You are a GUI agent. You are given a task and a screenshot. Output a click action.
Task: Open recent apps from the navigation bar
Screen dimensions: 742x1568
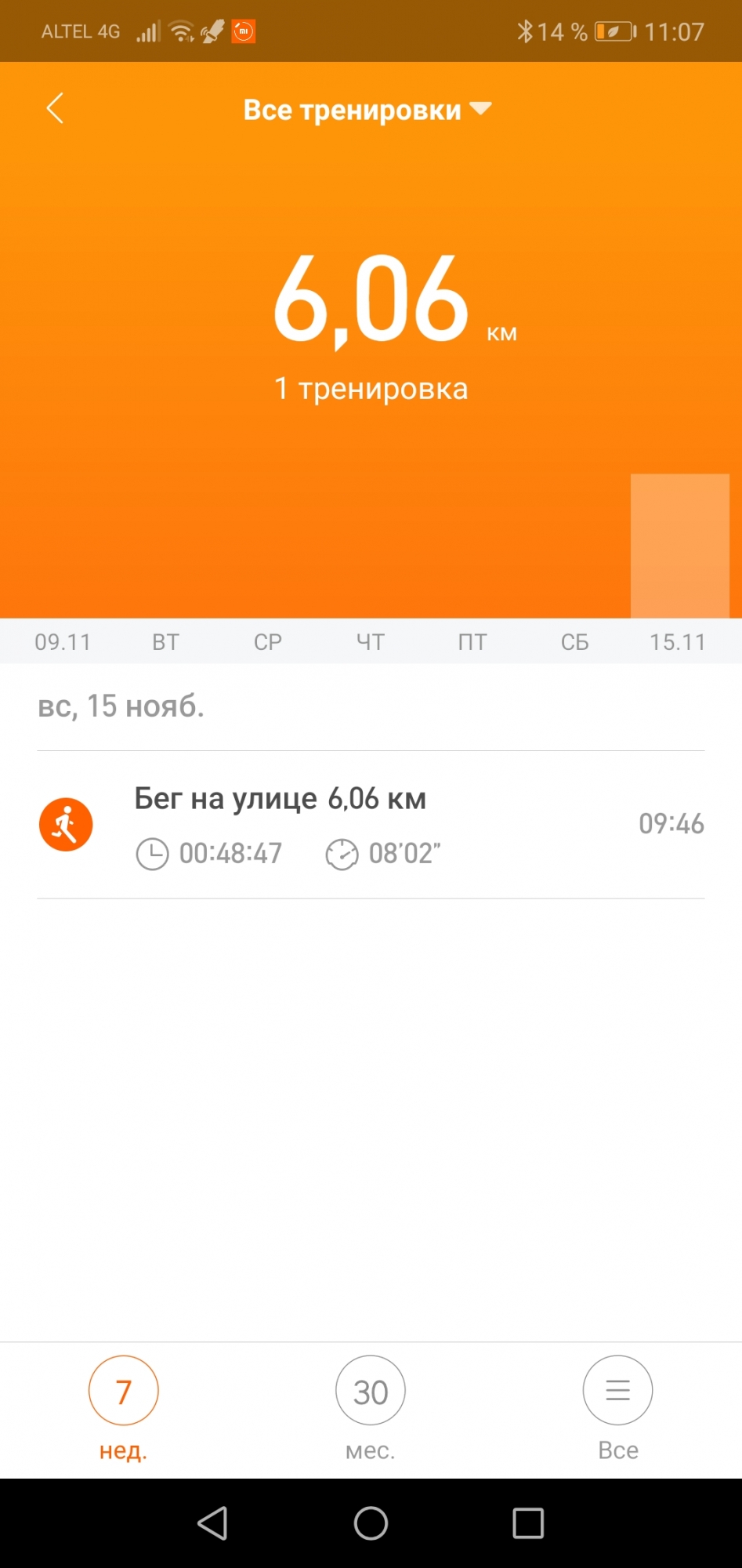(x=528, y=1523)
